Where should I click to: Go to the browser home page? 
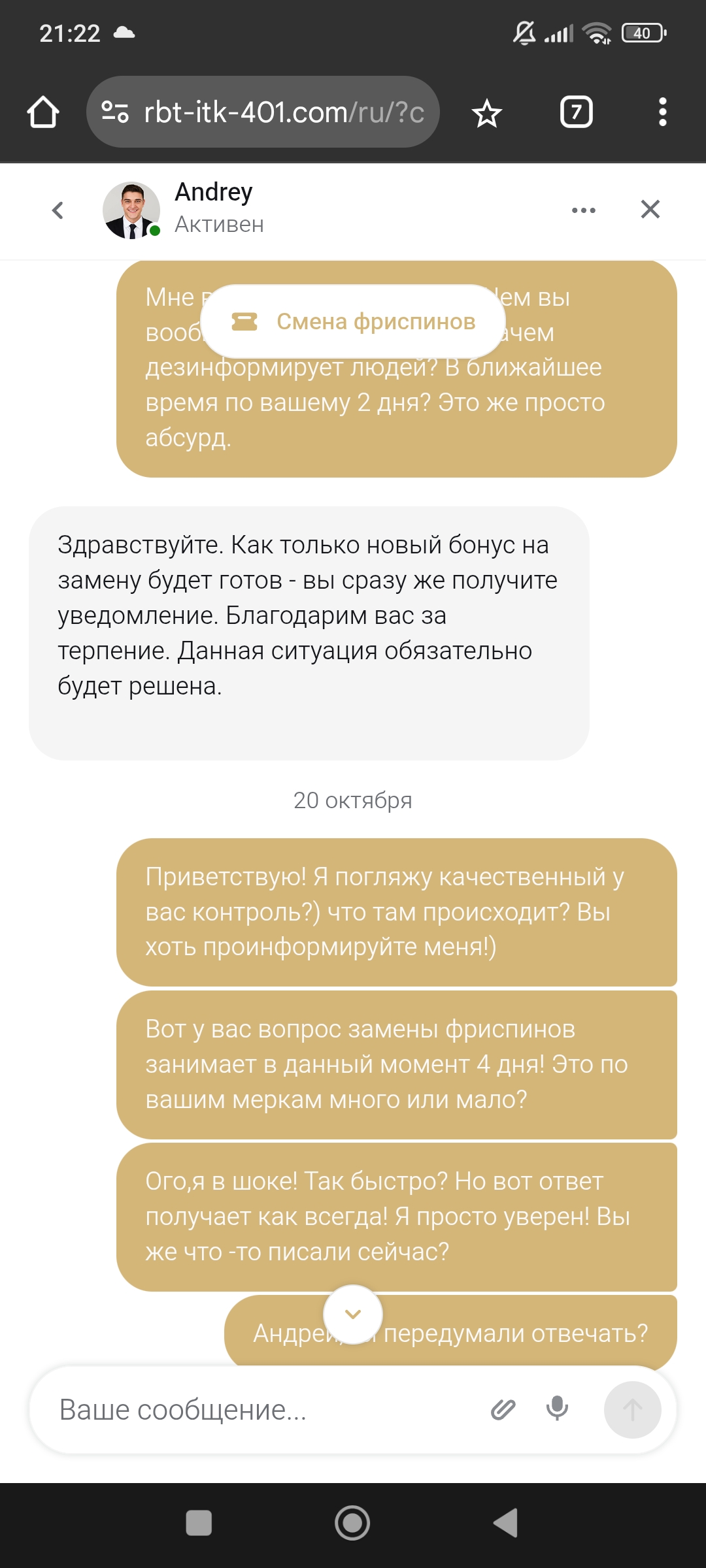[43, 112]
